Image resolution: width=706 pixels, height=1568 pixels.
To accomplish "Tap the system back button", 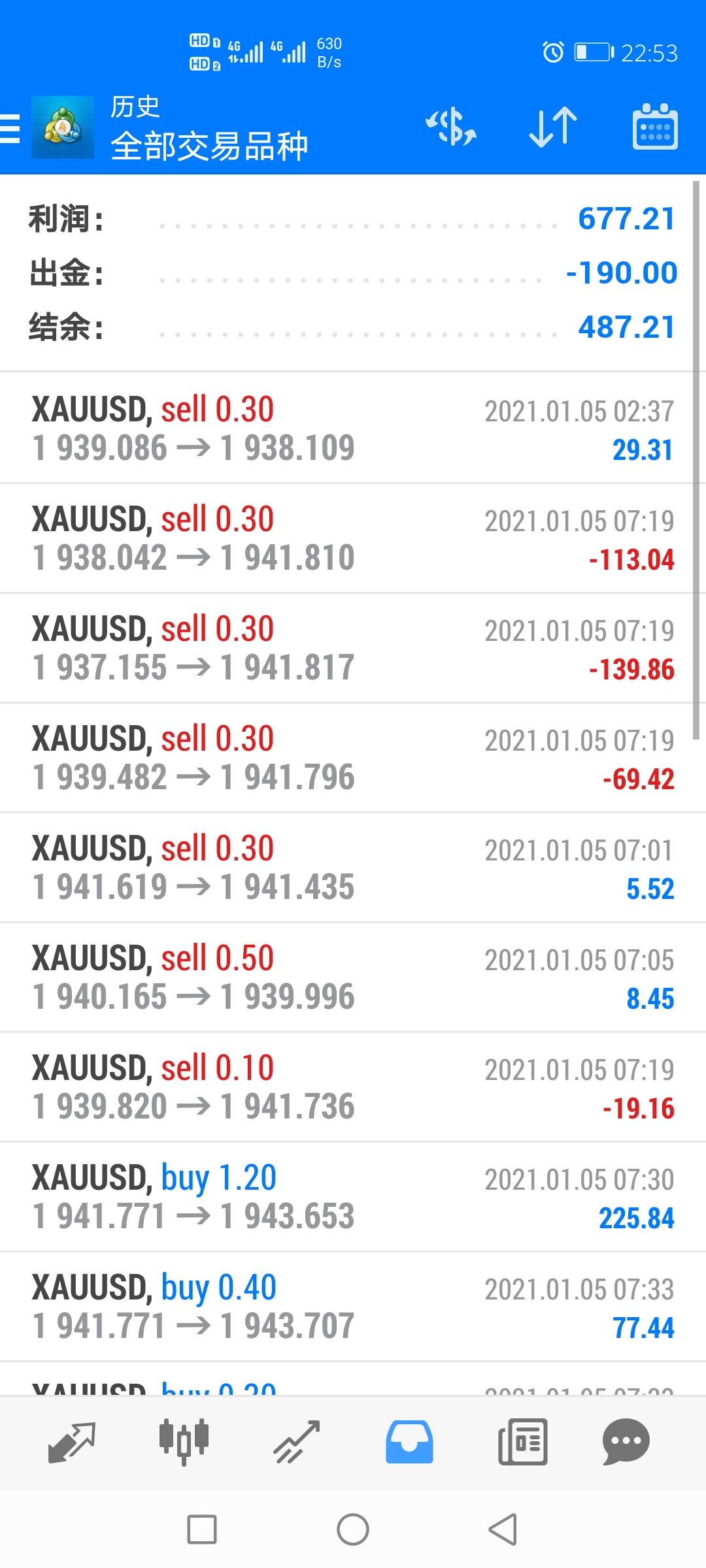I will tap(503, 1529).
